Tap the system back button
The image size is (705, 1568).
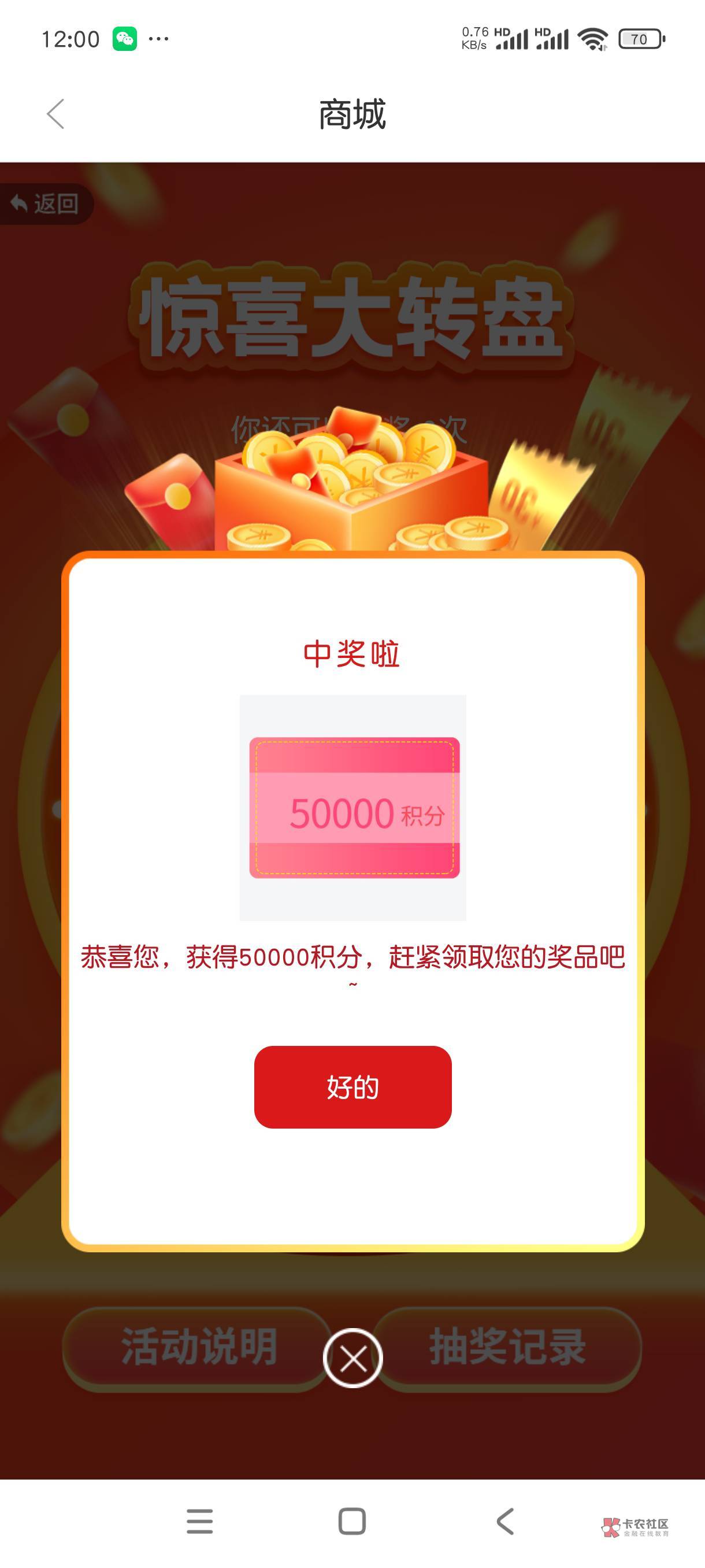pyautogui.click(x=505, y=1521)
